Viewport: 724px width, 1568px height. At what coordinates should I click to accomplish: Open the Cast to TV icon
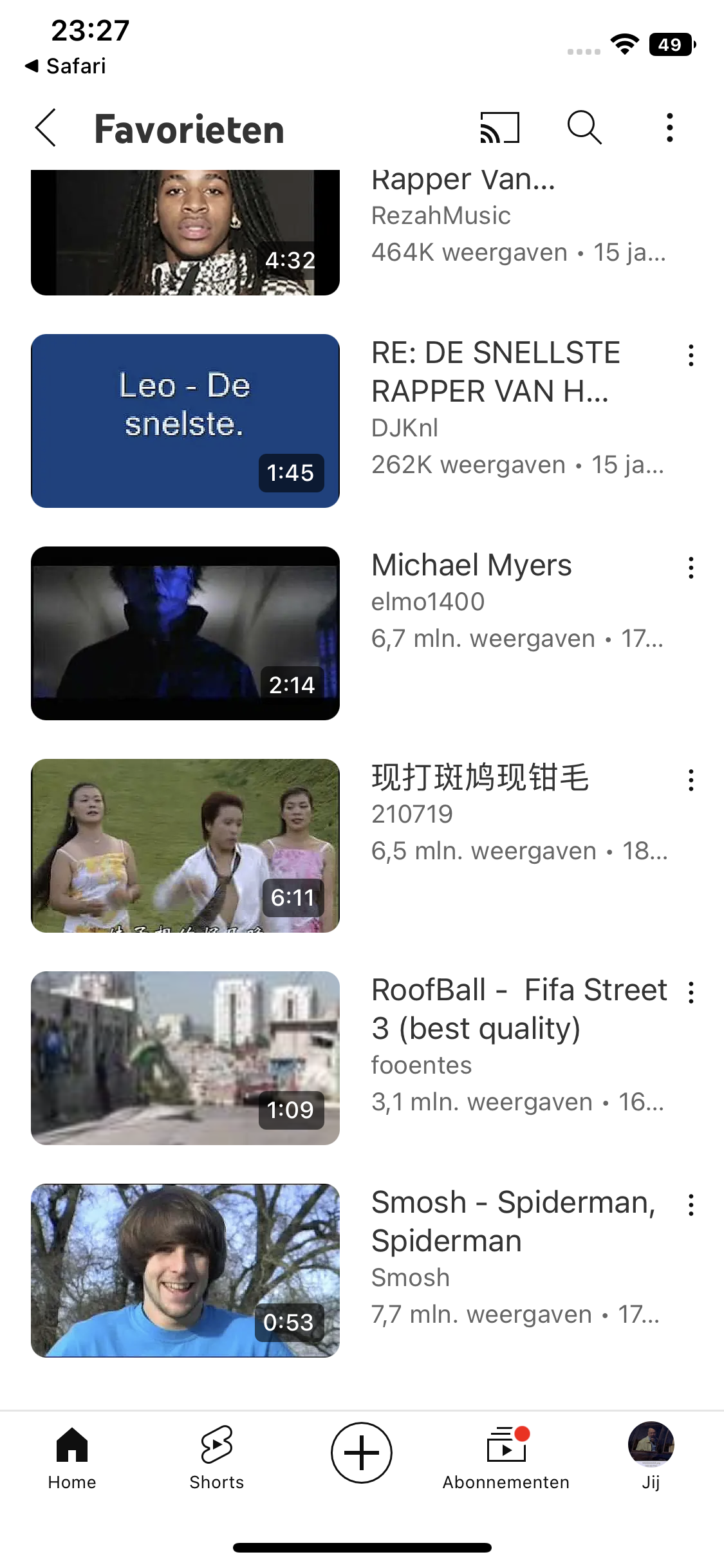coord(501,127)
